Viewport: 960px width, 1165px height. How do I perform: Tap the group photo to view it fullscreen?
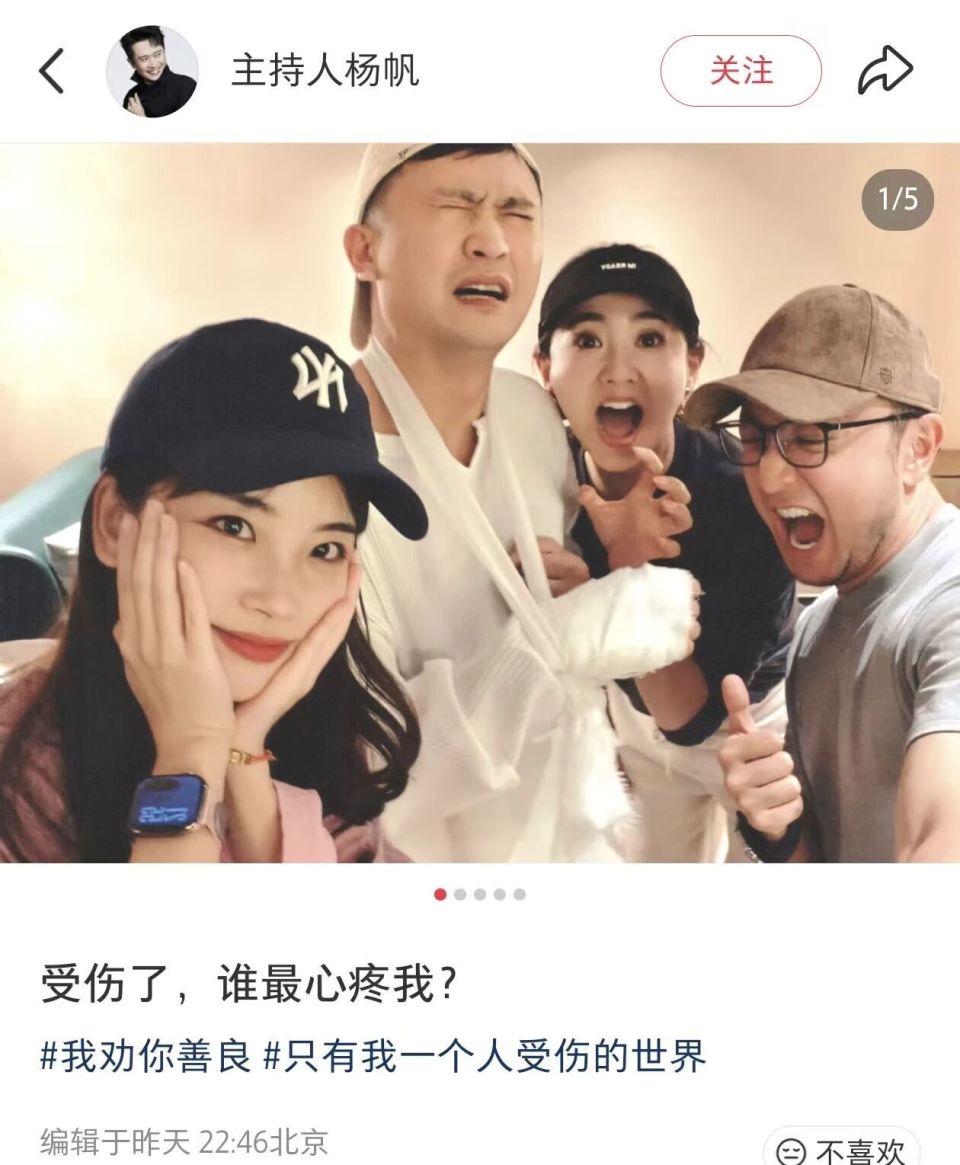480,500
